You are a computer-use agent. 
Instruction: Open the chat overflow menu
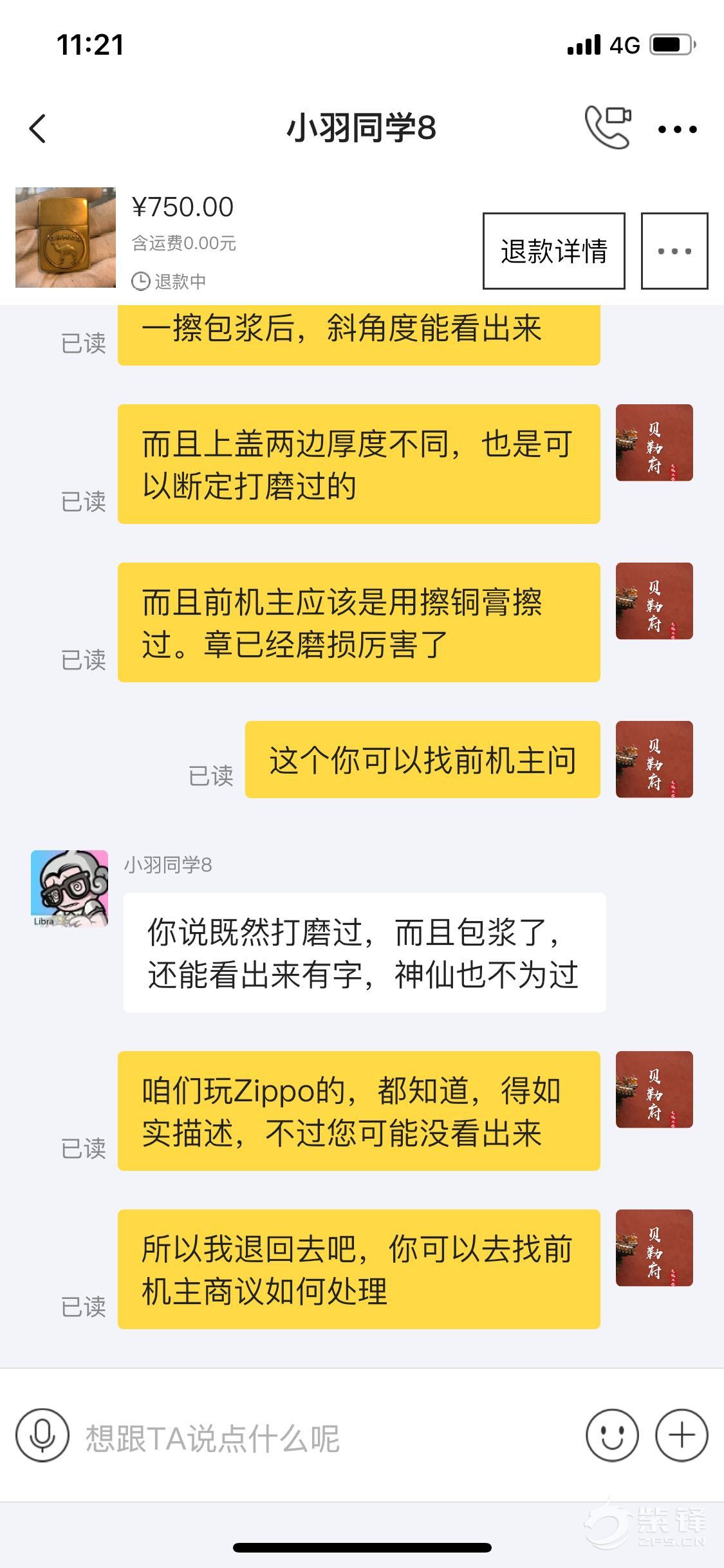tap(677, 129)
